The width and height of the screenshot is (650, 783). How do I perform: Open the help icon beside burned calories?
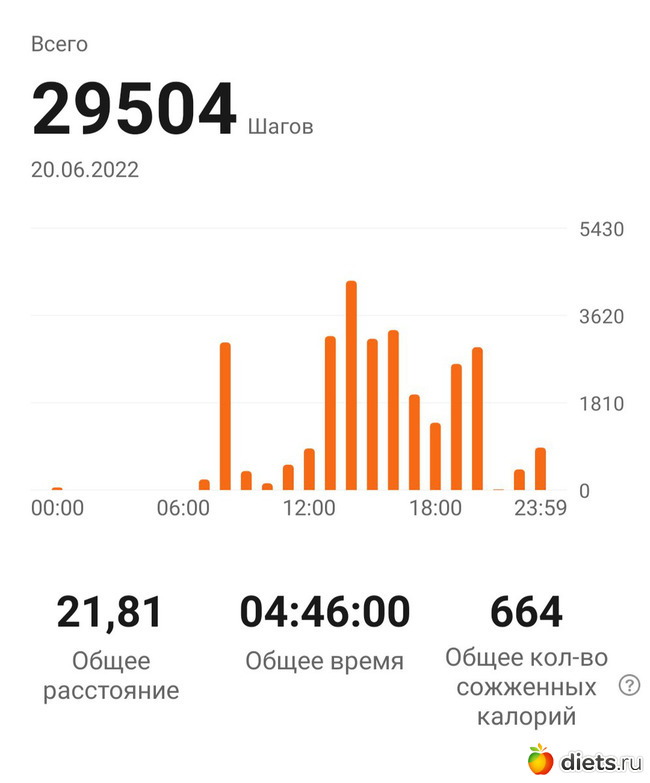click(629, 685)
